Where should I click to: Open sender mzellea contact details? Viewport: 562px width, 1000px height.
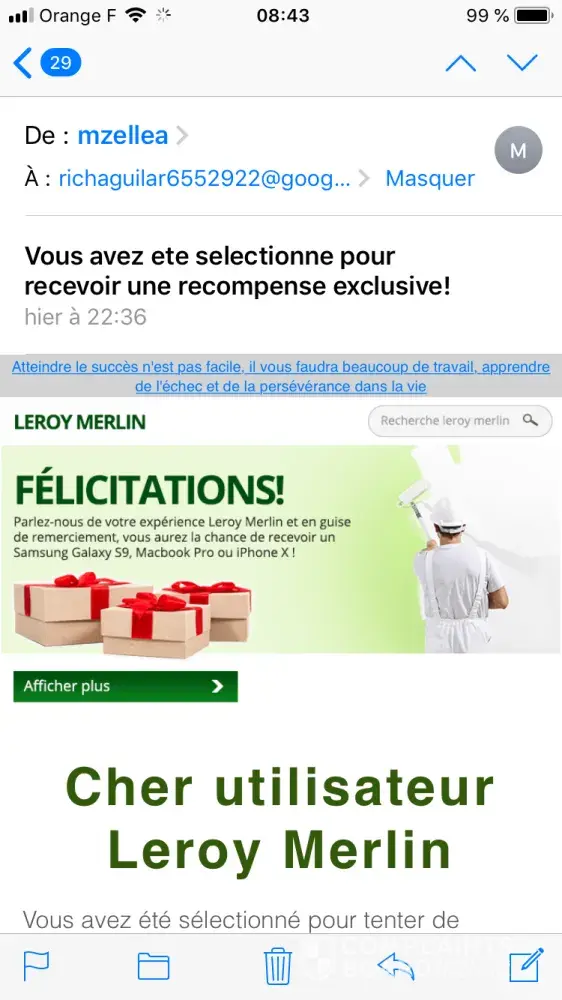[x=123, y=135]
